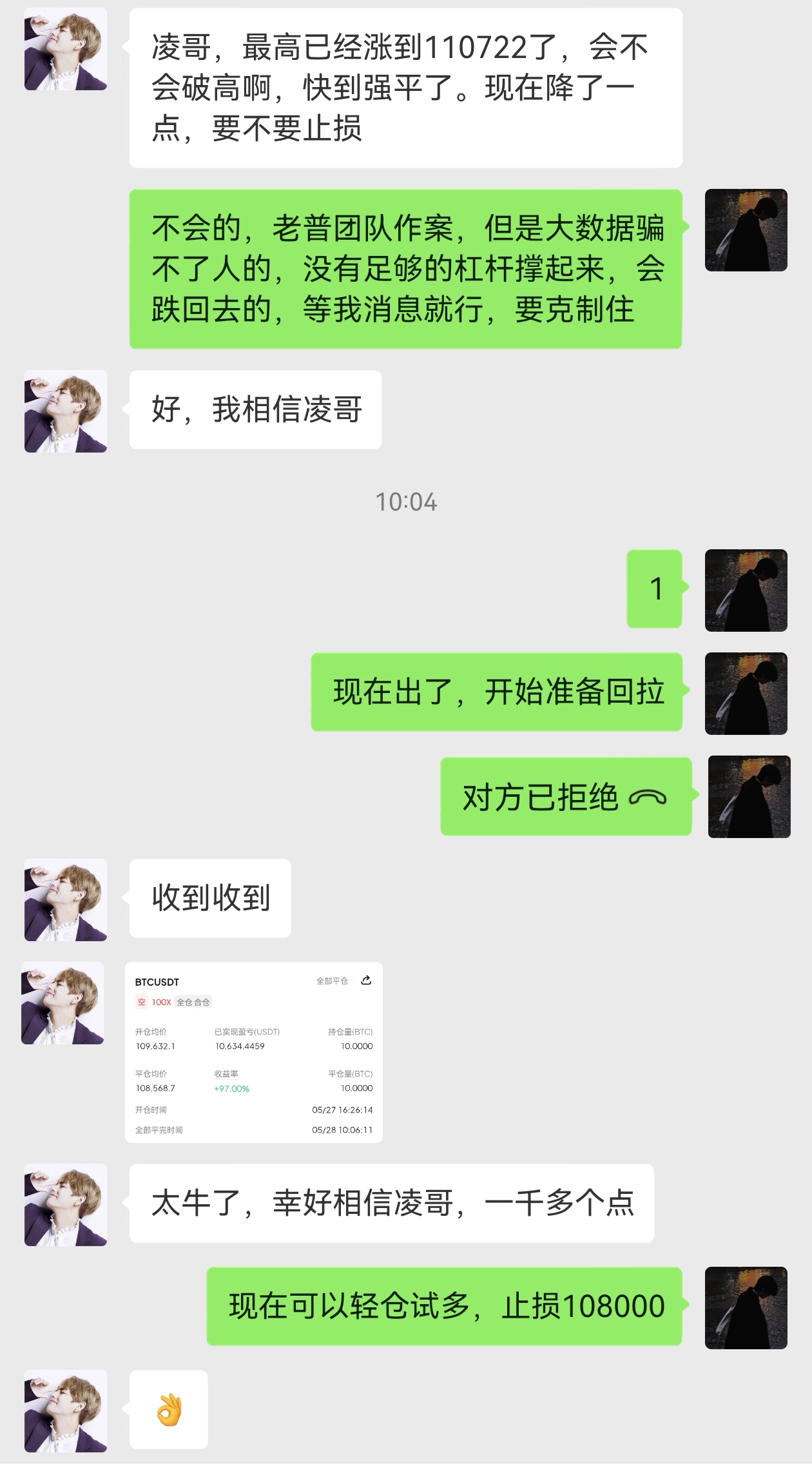812x1464 pixels.
Task: Open the BTCUSDT trade screenshot image
Action: click(253, 1052)
